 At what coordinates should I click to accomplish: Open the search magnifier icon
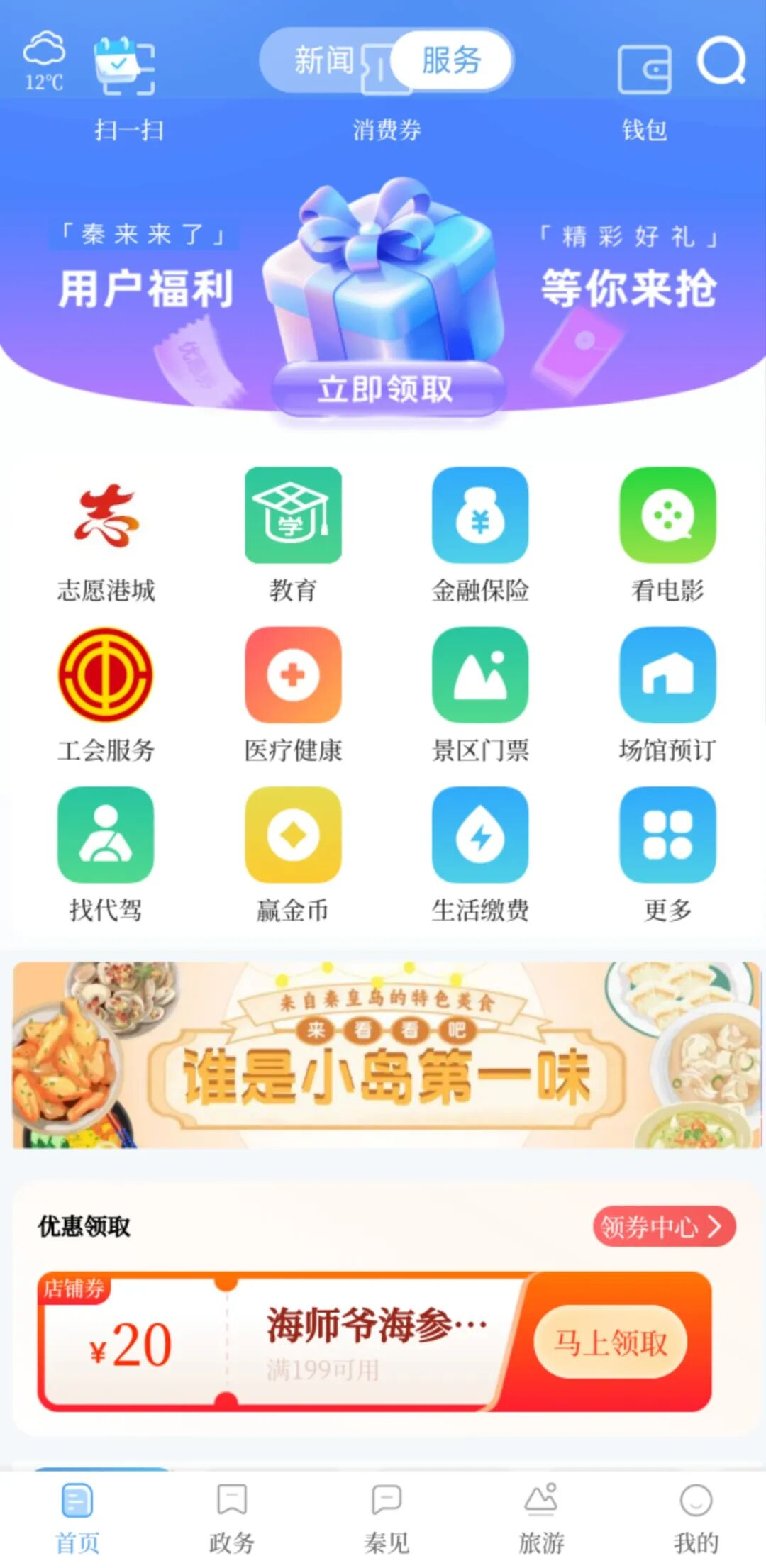[x=721, y=61]
